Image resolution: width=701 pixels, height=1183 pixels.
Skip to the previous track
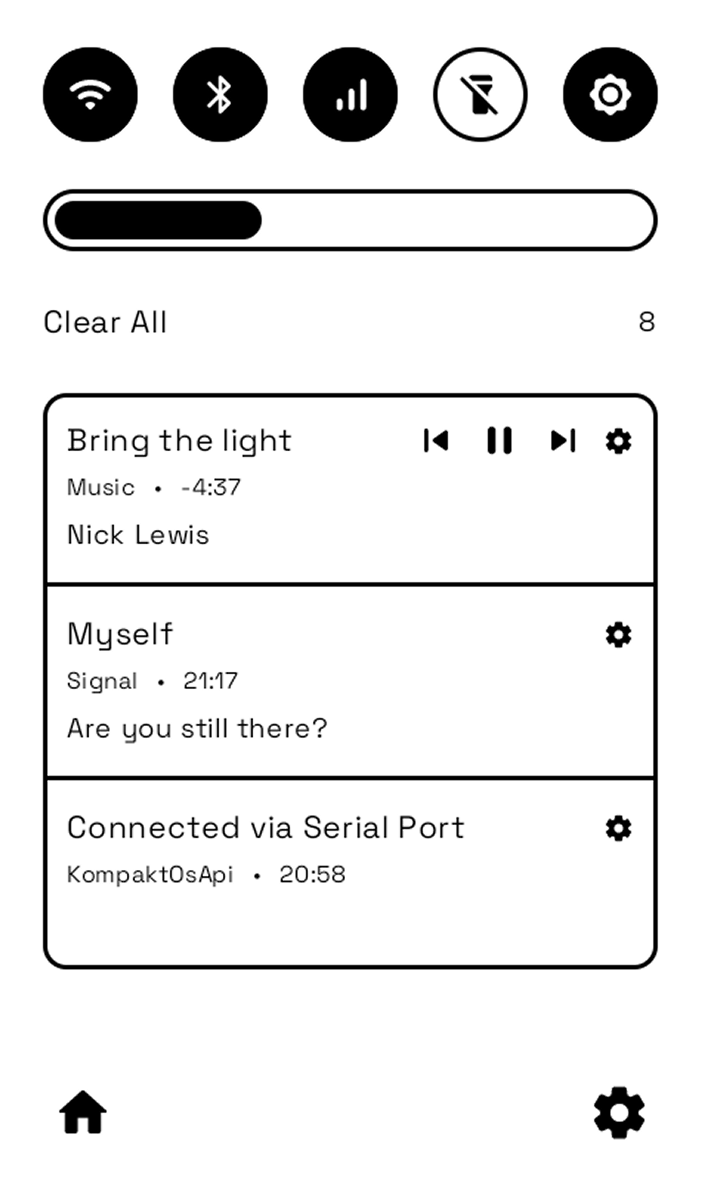tap(436, 440)
